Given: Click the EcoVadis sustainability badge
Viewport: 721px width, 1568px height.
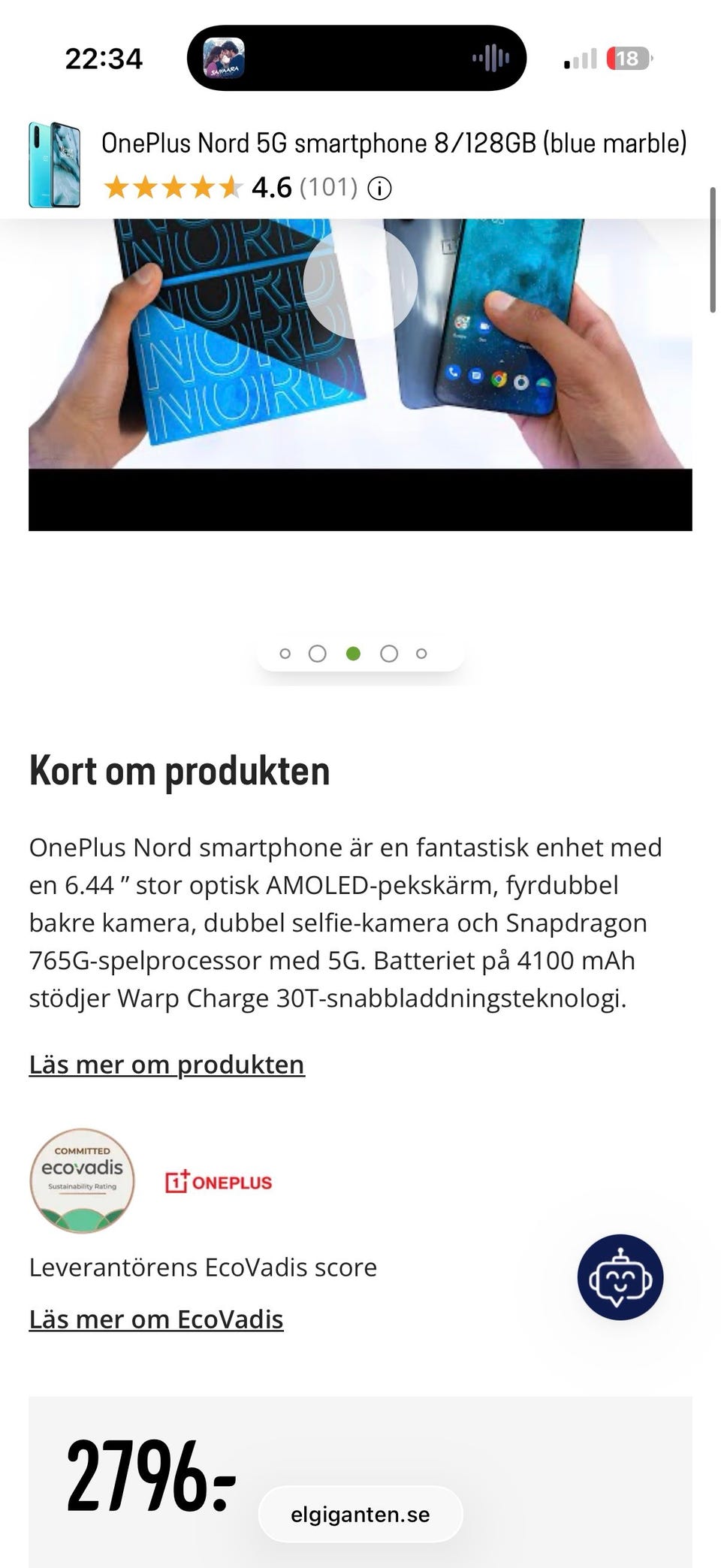Looking at the screenshot, I should click(x=81, y=1180).
